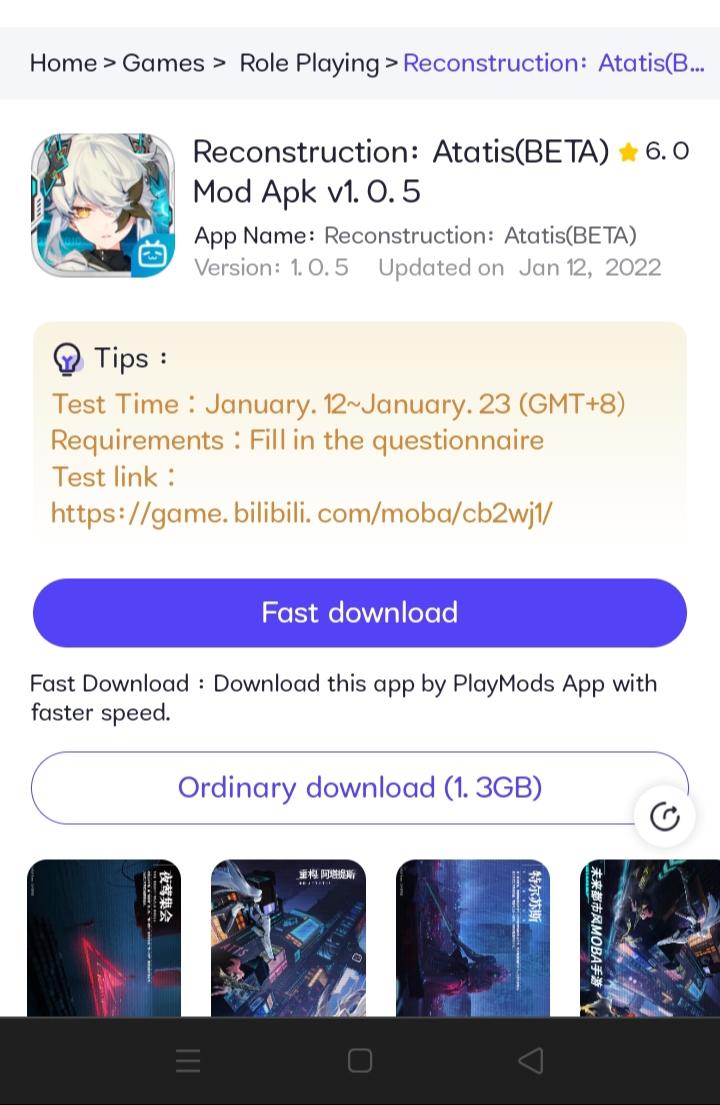Tap the light bulb icon beside Tips
Viewport: 720px width, 1105px height.
[x=67, y=357]
